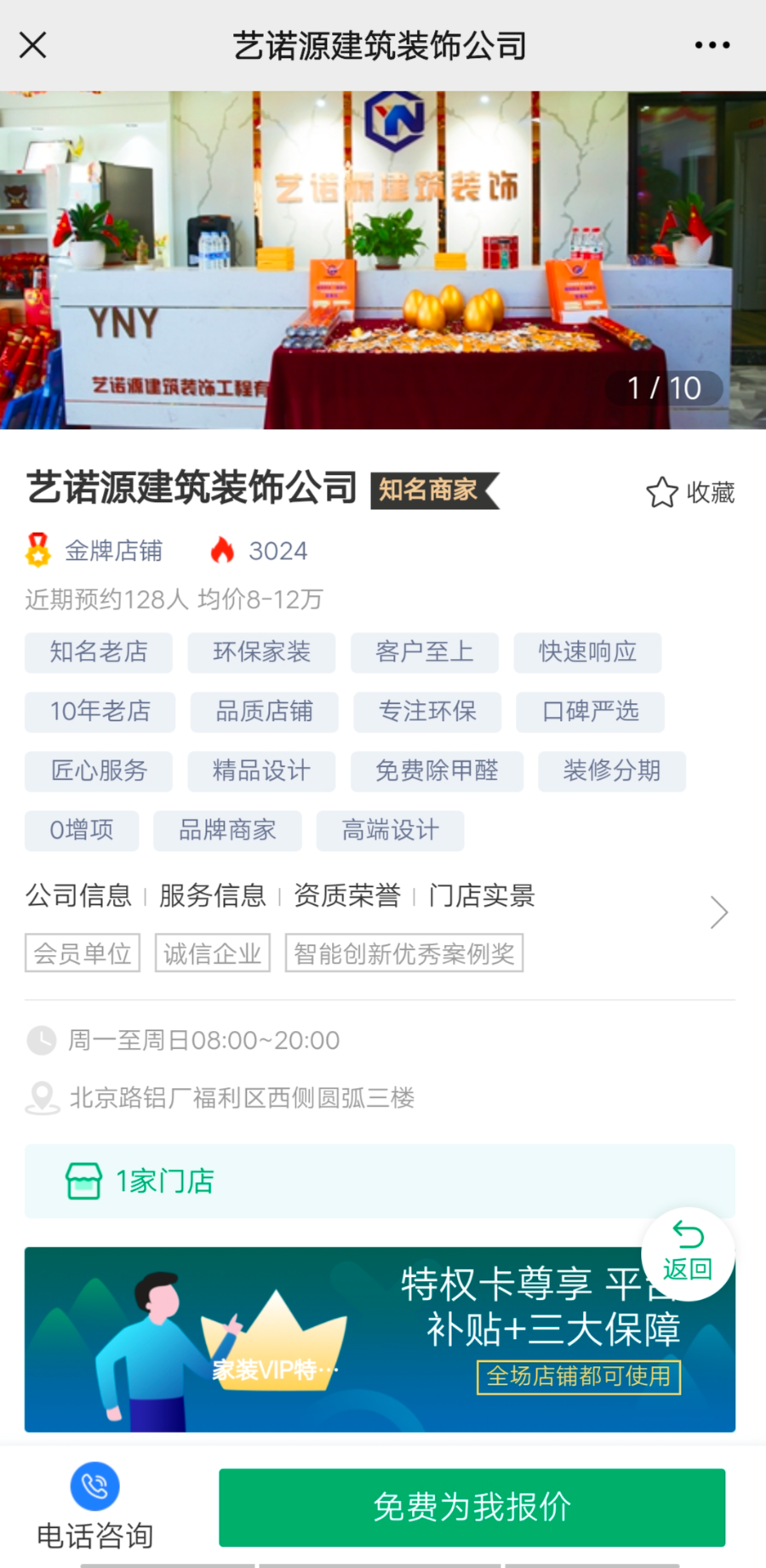The height and width of the screenshot is (1568, 766).
Task: Open the three-dot overflow menu
Action: tap(712, 45)
